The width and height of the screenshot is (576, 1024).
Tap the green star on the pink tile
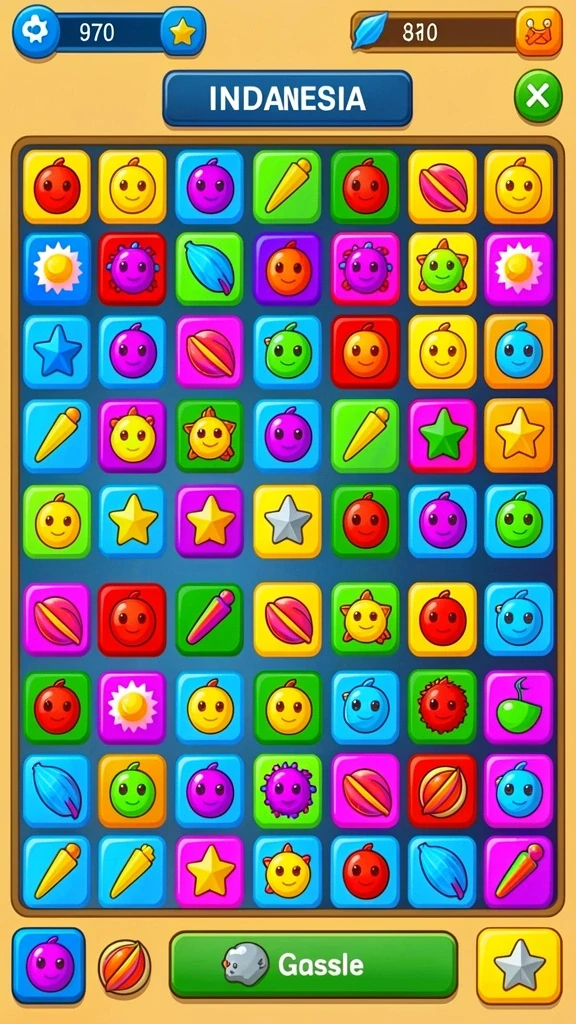click(443, 436)
